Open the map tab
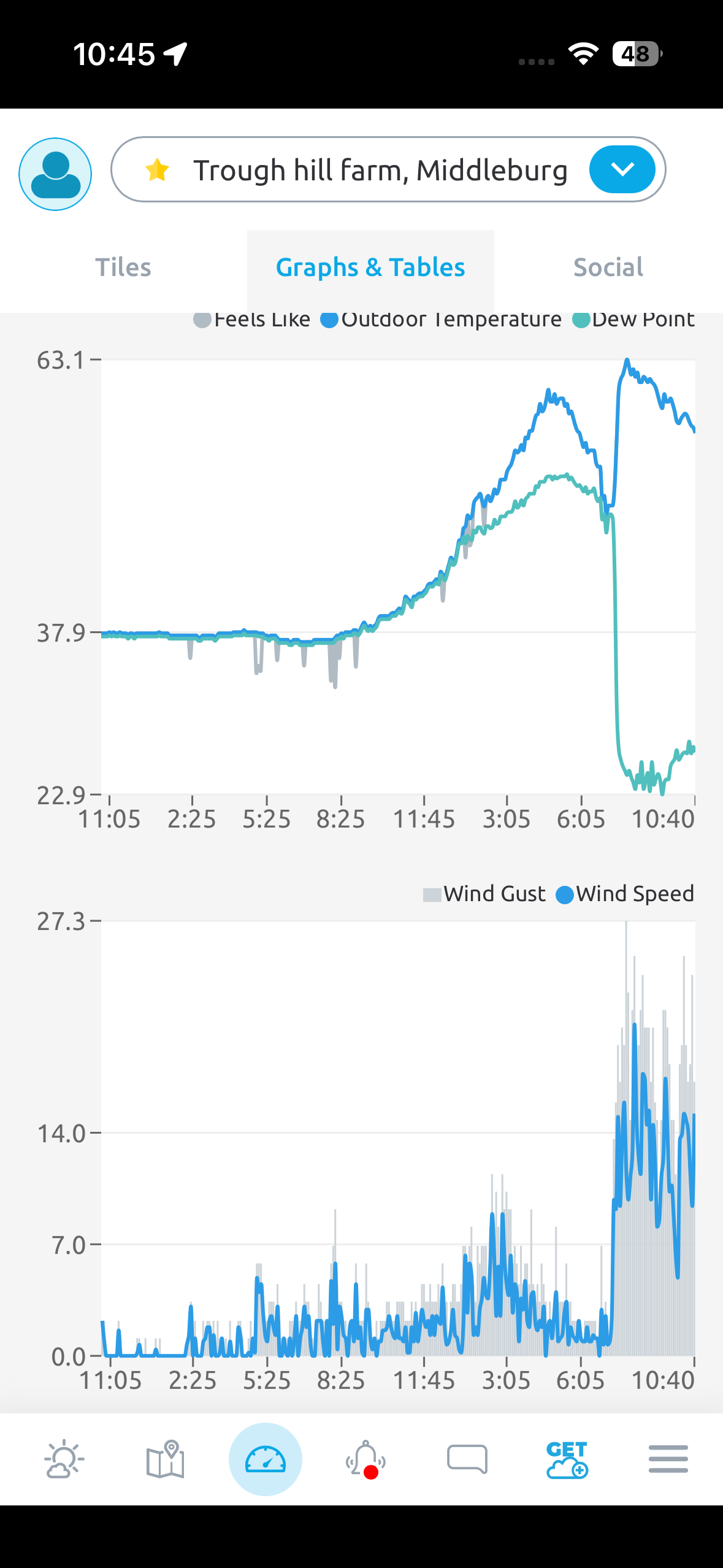Viewport: 723px width, 1568px height. [x=165, y=1459]
